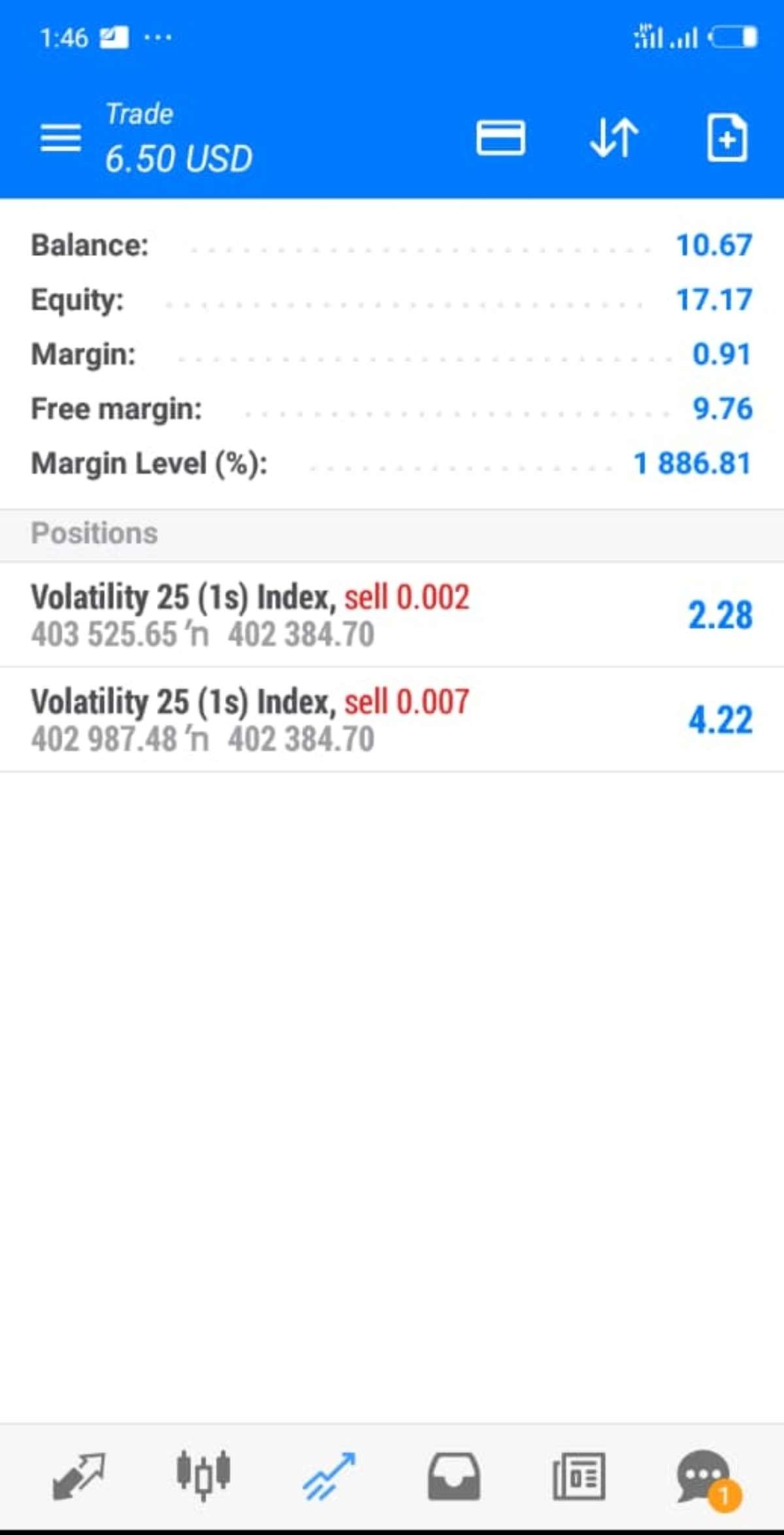Create a new order
784x1535 pixels.
coord(727,138)
